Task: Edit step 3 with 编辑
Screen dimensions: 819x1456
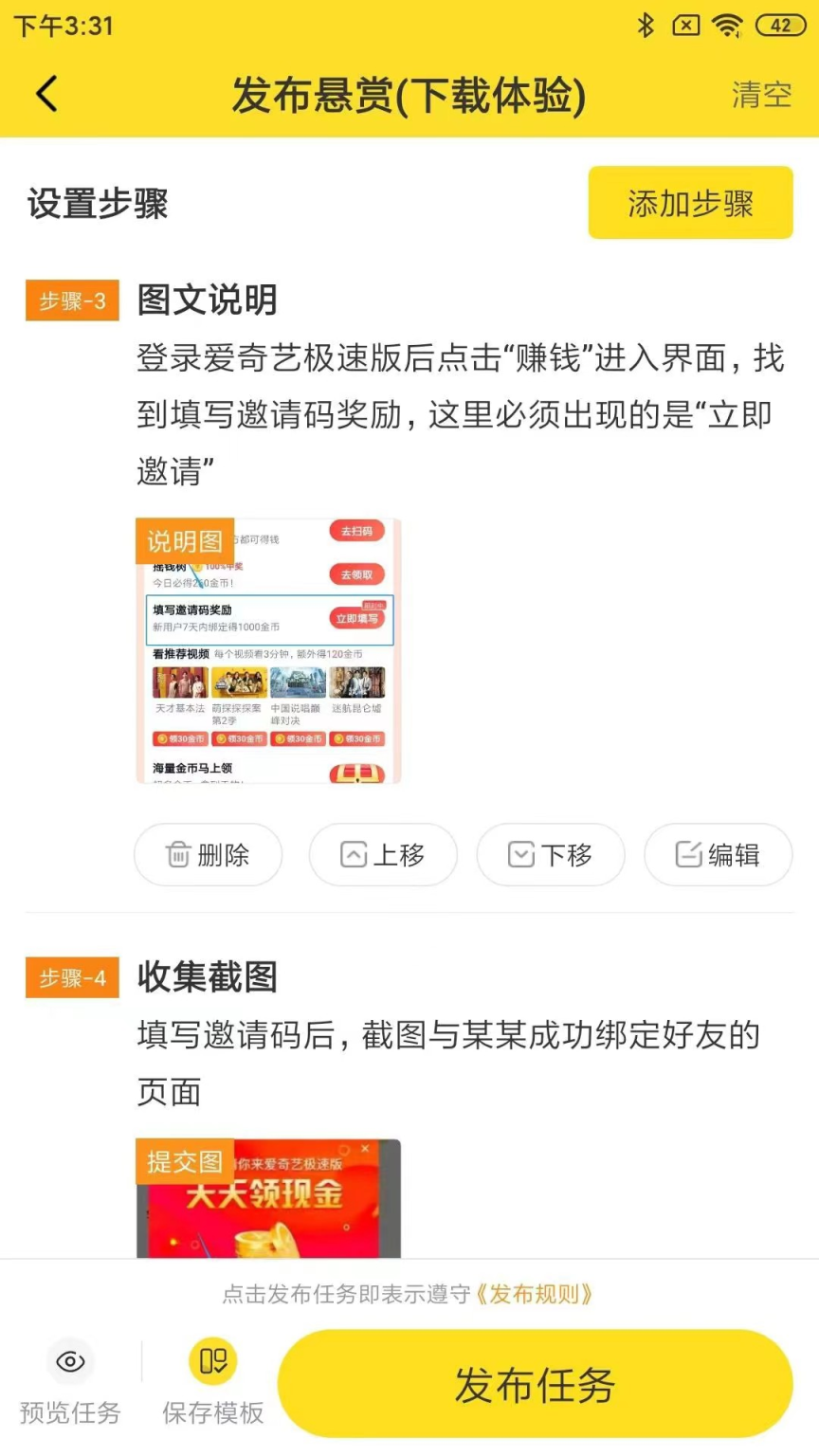Action: 718,855
